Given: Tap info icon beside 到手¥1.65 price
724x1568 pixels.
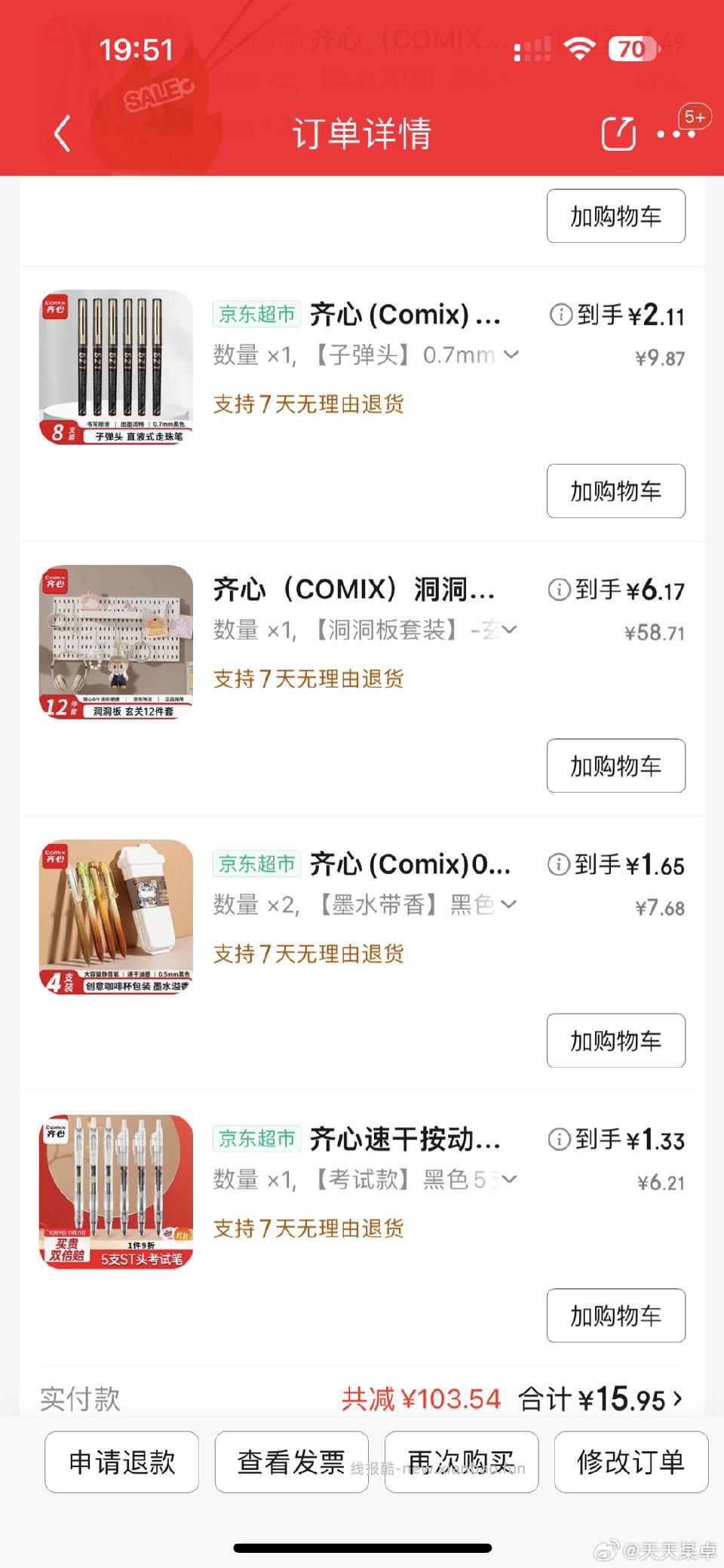Looking at the screenshot, I should 559,866.
